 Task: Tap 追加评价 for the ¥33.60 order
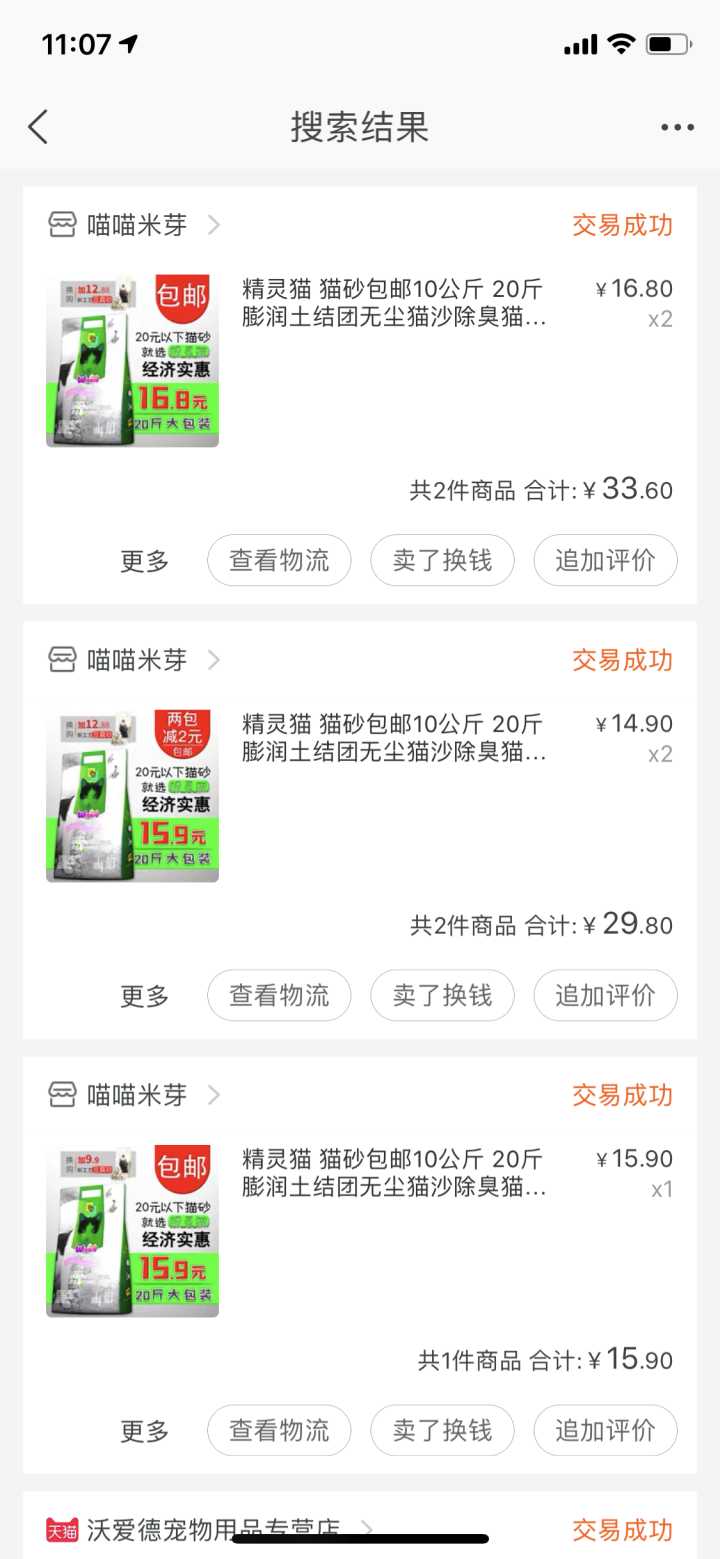pos(605,560)
